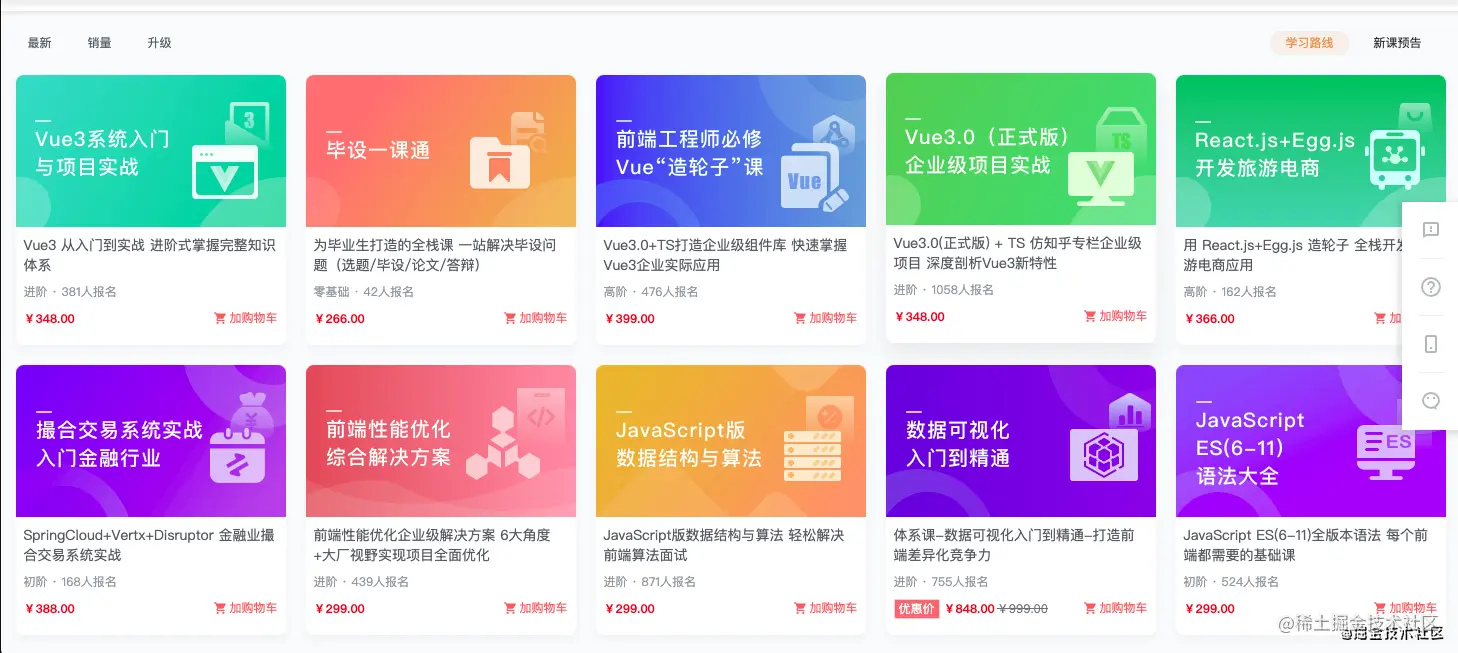Sort courses by 销量
This screenshot has width=1458, height=653.
pos(99,43)
